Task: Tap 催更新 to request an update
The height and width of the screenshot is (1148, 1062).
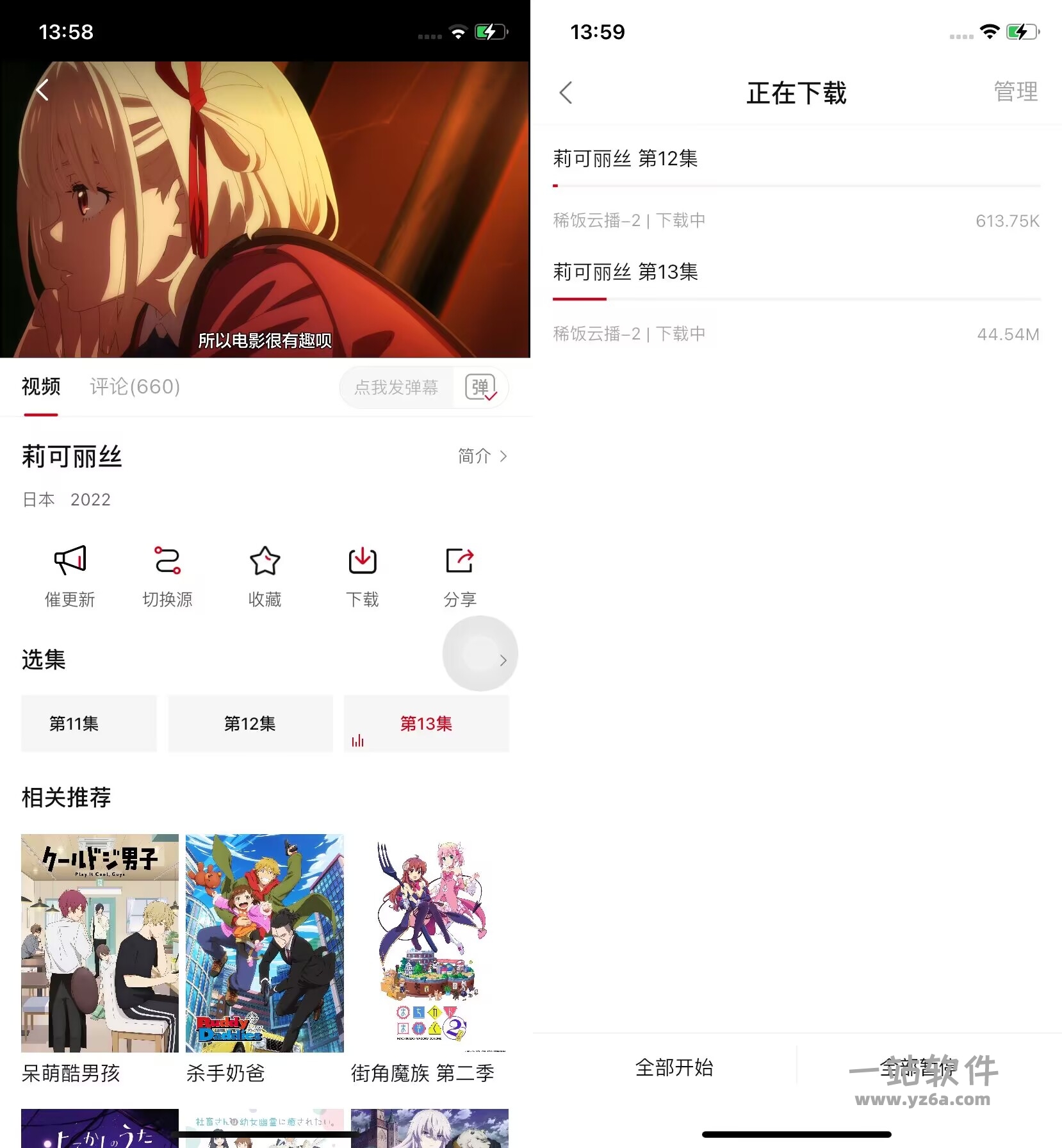Action: pyautogui.click(x=70, y=576)
